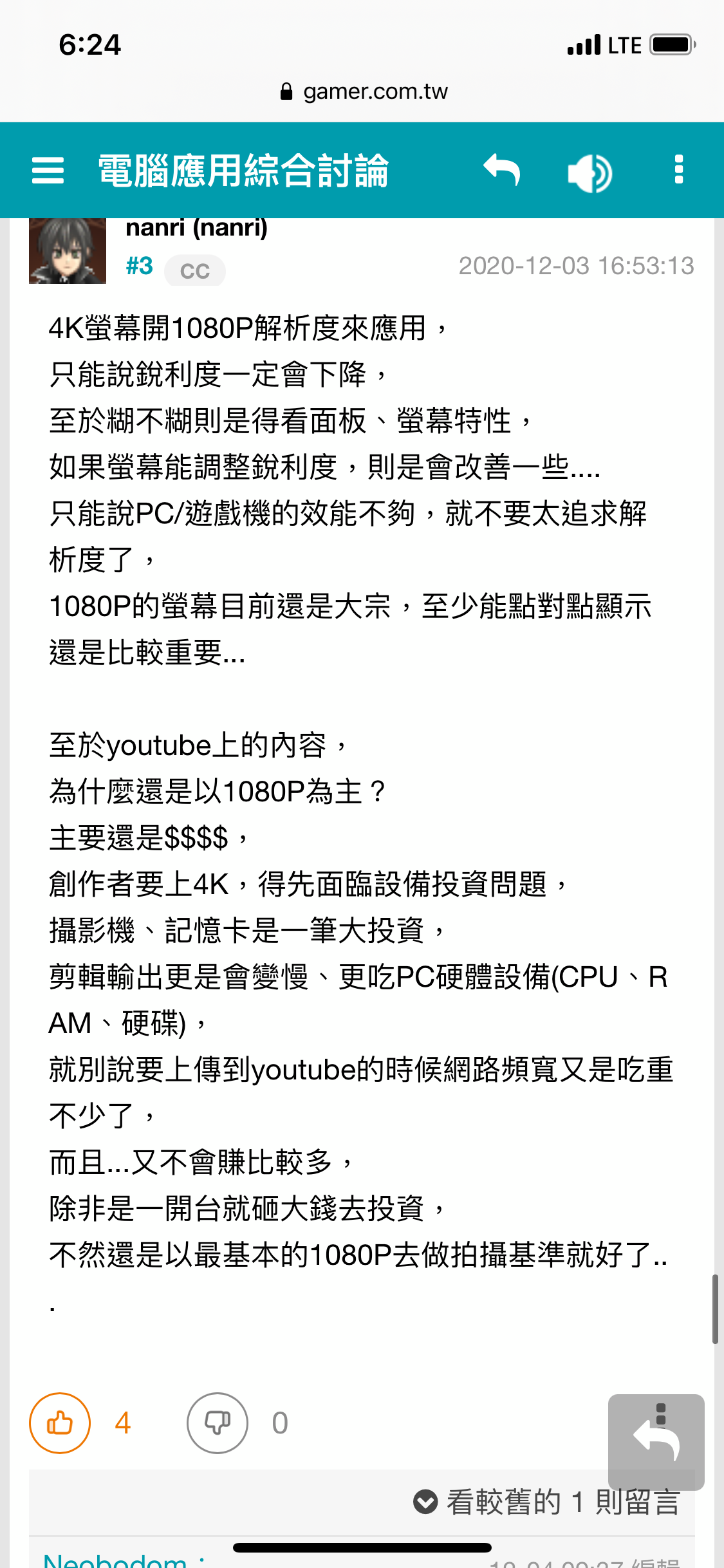The height and width of the screenshot is (1568, 724).
Task: Open the header overflow menu
Action: (x=678, y=170)
